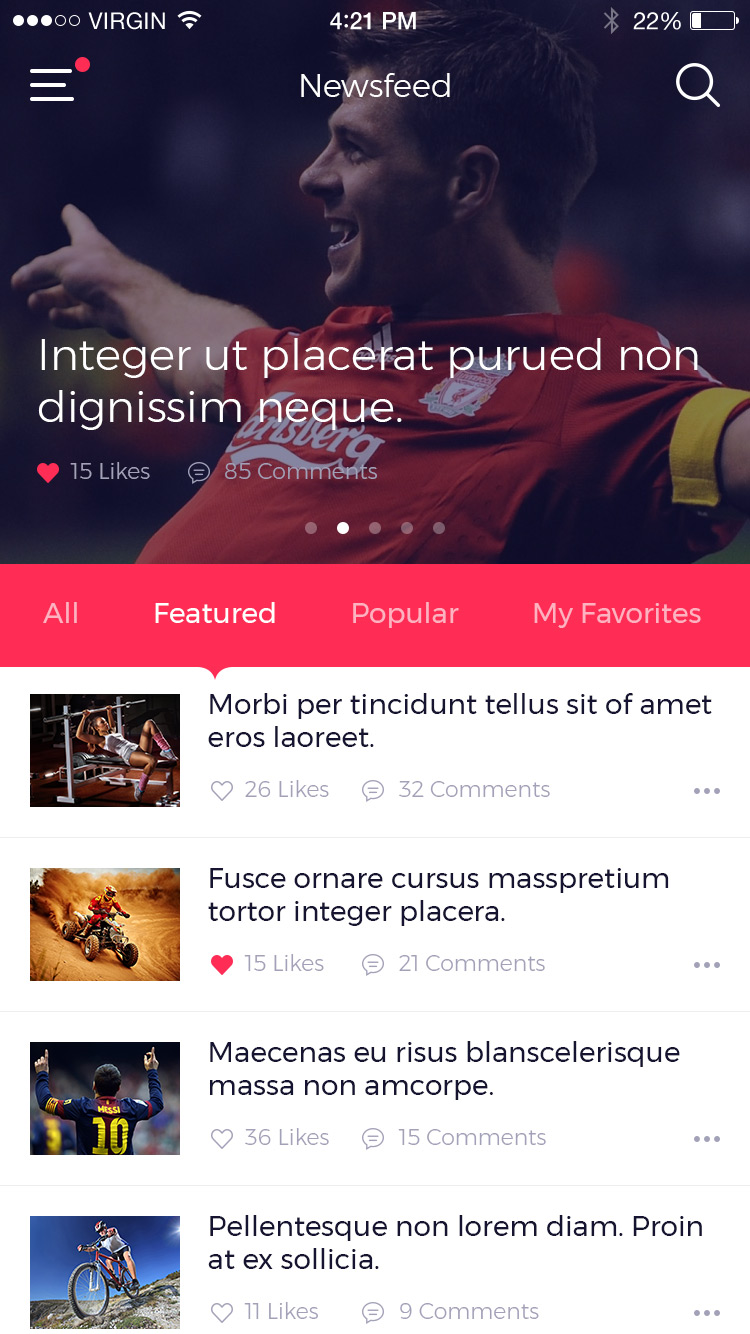Screen dimensions: 750x1334
Task: Open the Morbi per tincidunt article
Action: (x=459, y=720)
